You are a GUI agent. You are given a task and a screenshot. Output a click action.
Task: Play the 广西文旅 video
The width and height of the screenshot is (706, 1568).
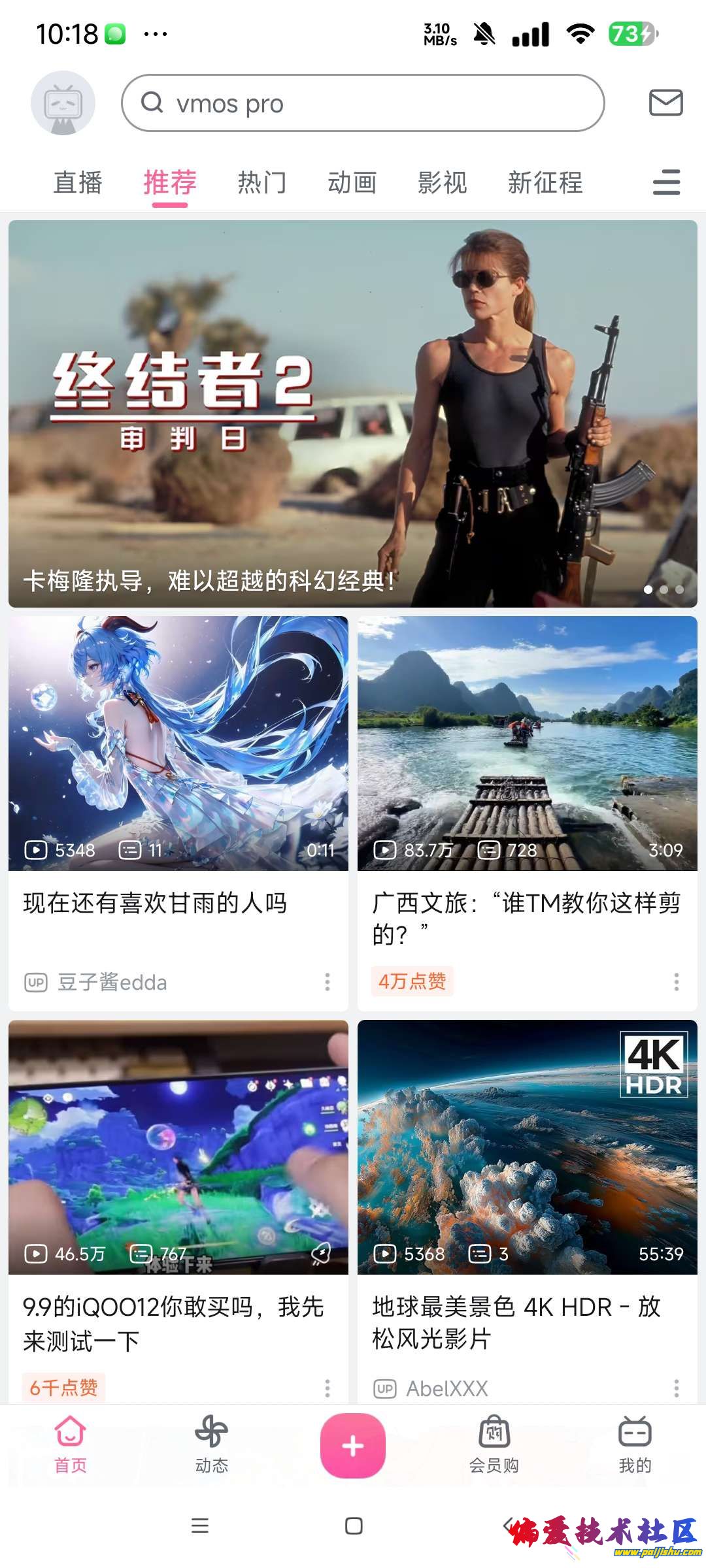click(x=528, y=743)
